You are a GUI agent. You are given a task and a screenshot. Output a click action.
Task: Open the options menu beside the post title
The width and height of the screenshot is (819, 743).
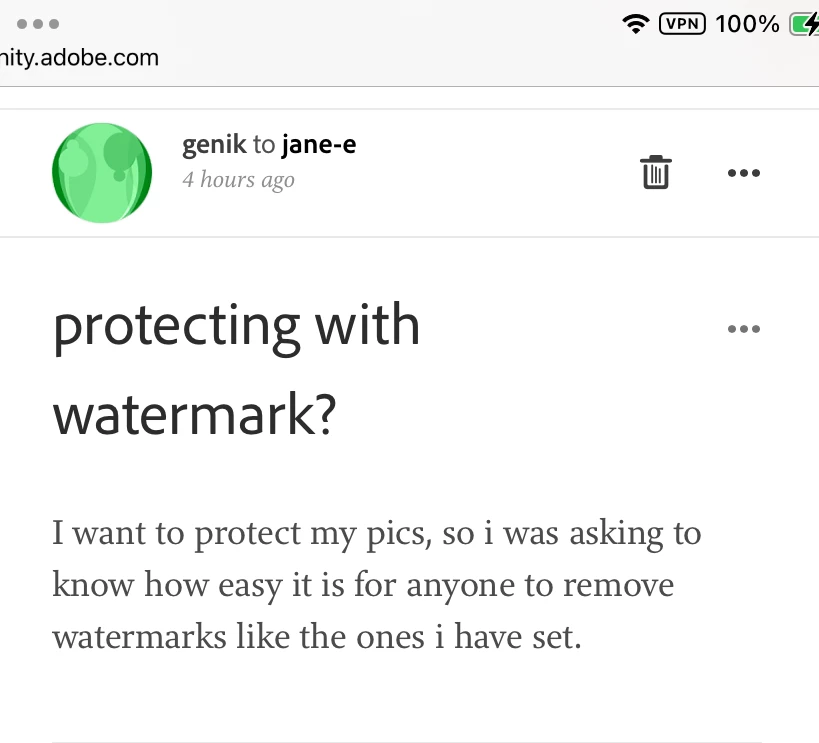click(x=743, y=328)
